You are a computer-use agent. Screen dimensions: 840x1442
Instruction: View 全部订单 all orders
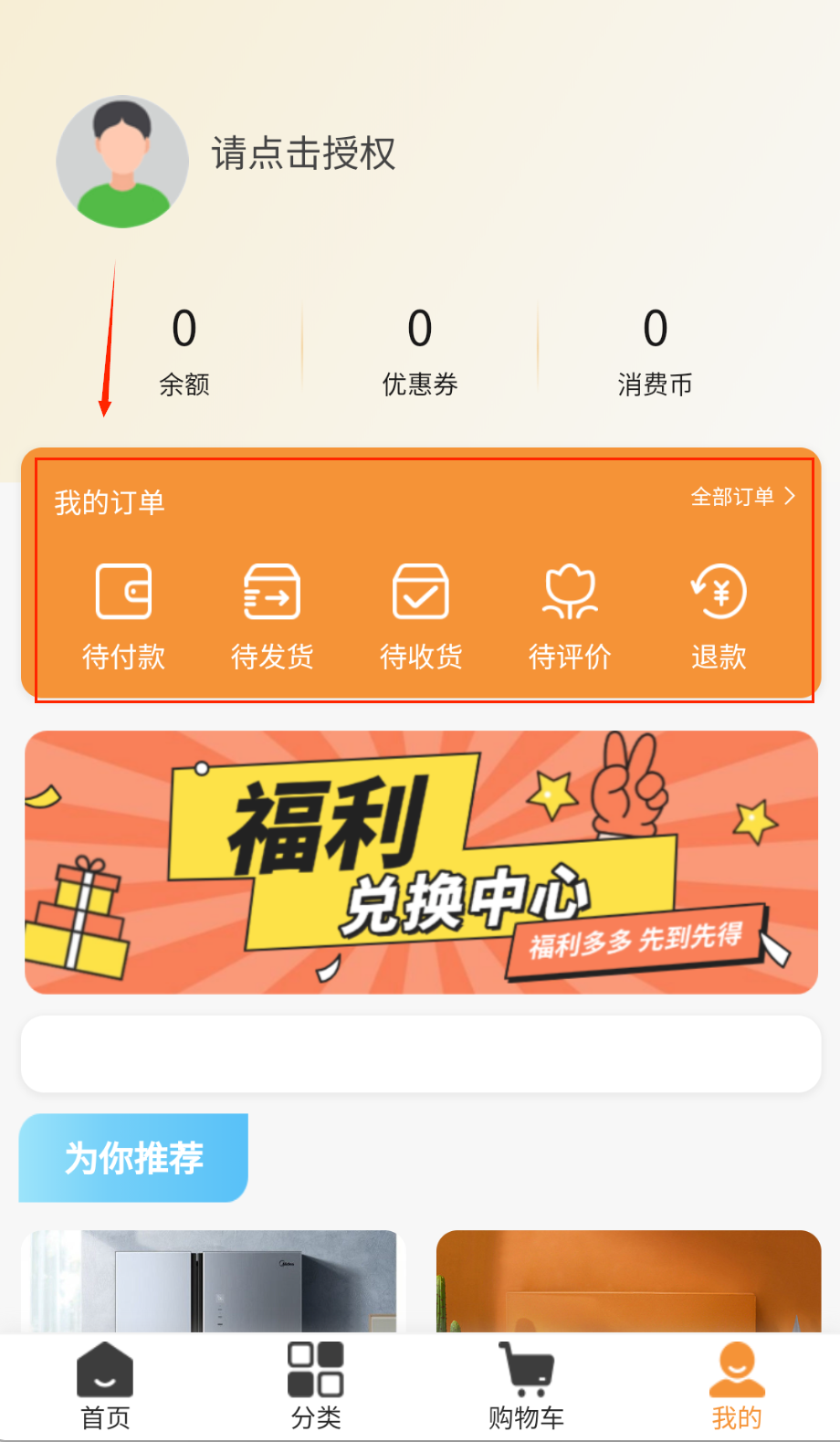click(x=741, y=497)
